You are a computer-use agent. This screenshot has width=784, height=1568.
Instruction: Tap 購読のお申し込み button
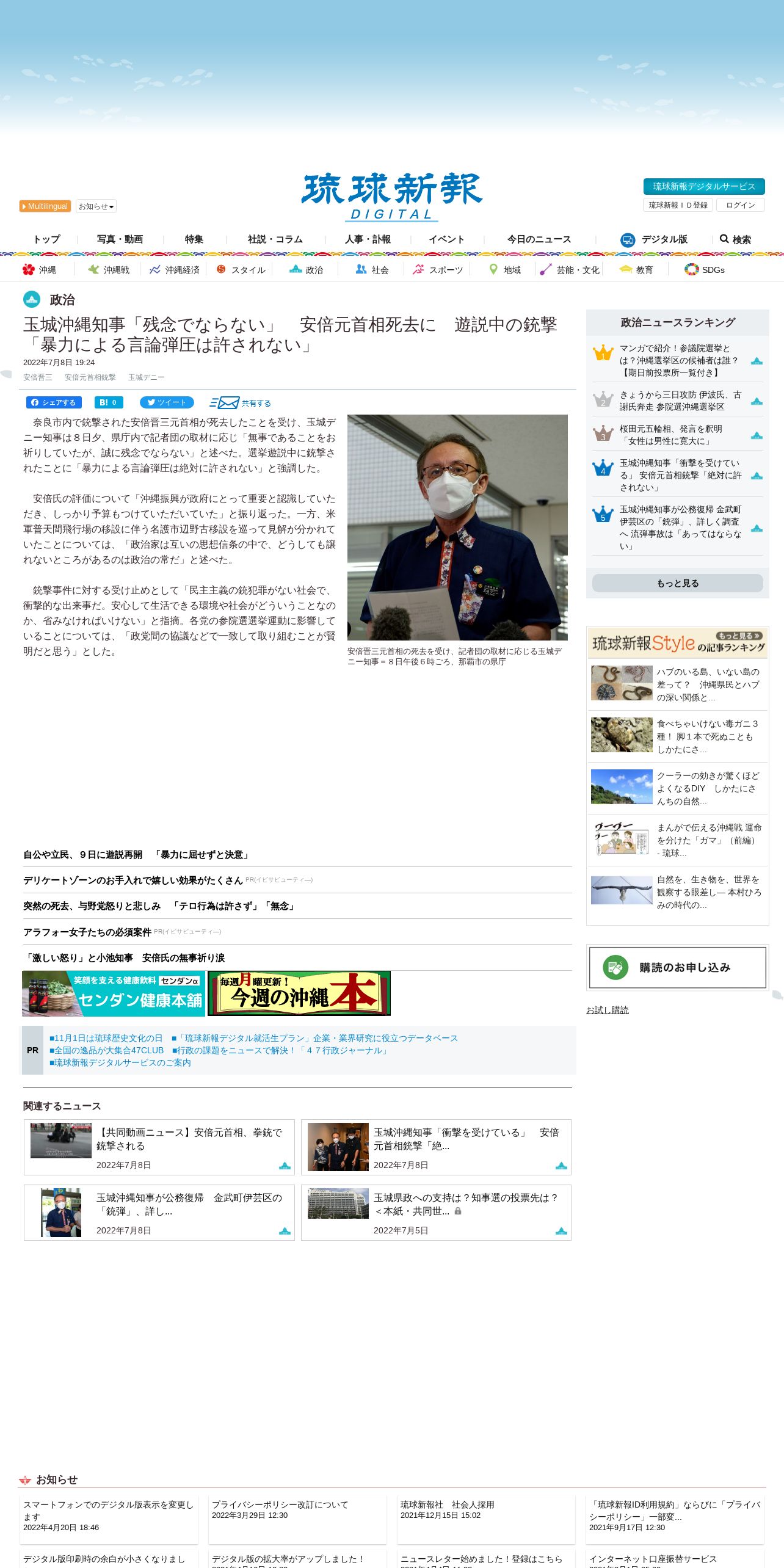pyautogui.click(x=678, y=967)
